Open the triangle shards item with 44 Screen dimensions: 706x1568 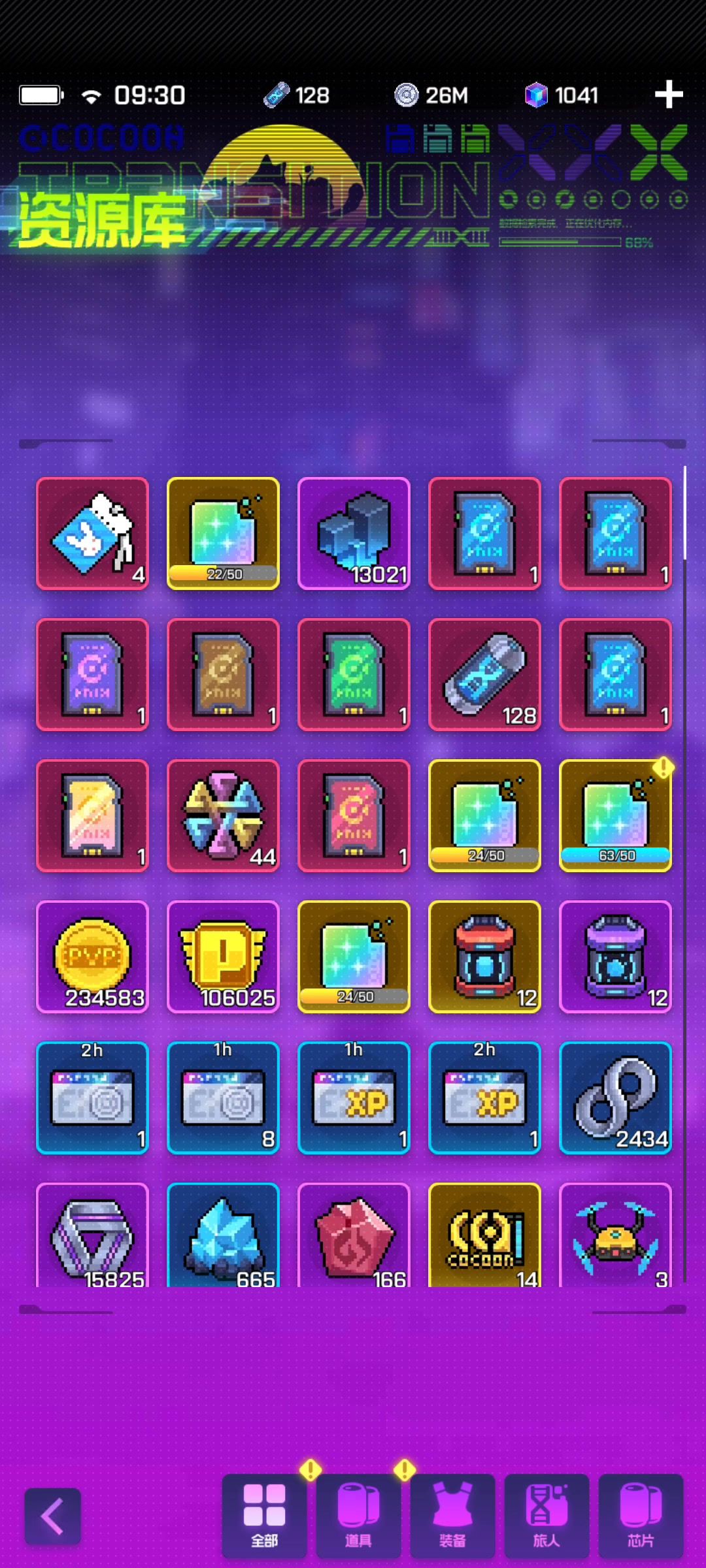(x=223, y=816)
